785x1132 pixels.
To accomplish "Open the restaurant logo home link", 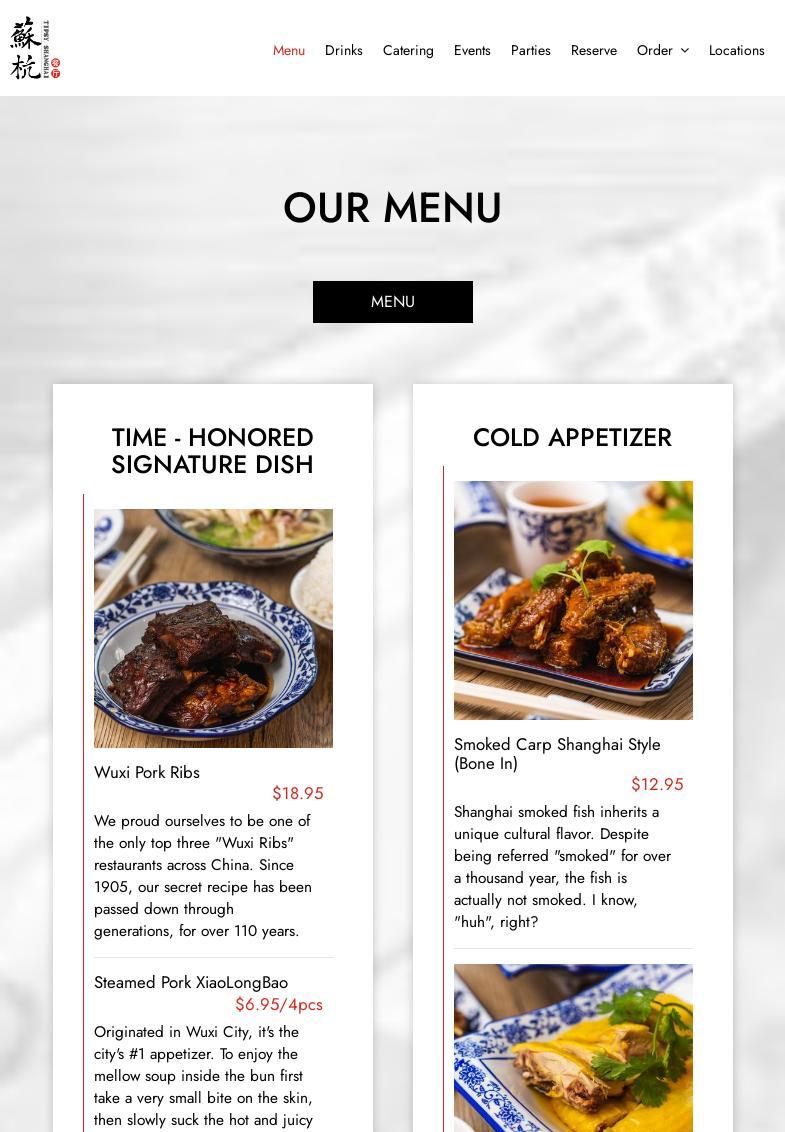I will tap(35, 48).
